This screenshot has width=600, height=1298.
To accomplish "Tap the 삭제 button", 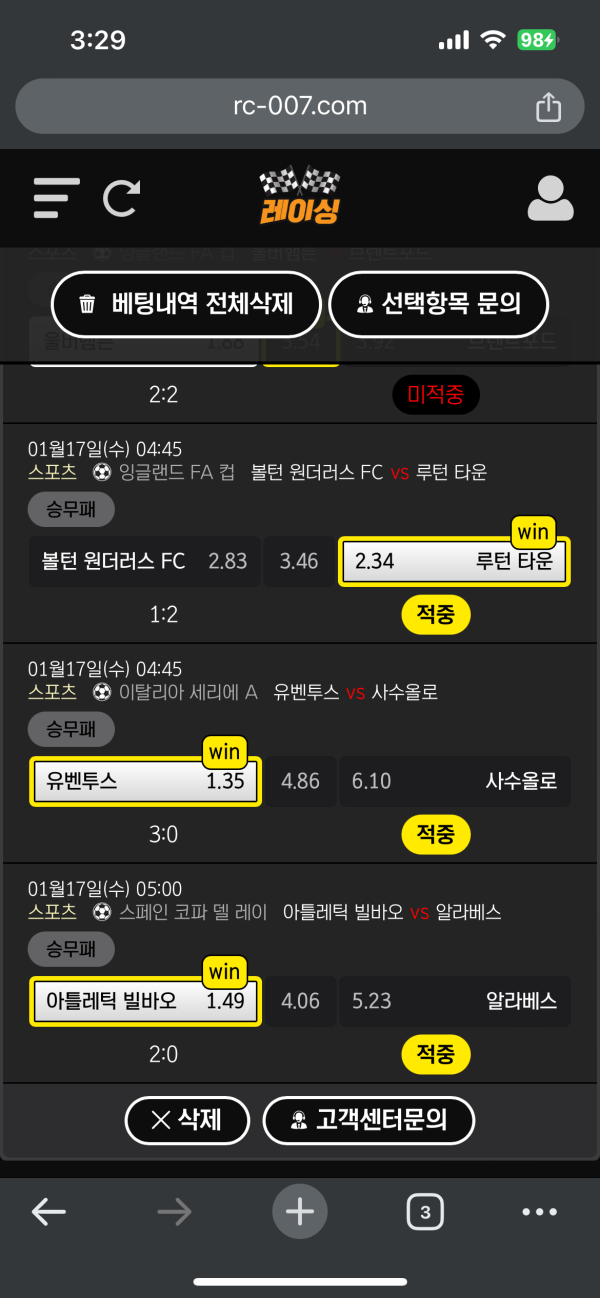I will click(x=187, y=1119).
